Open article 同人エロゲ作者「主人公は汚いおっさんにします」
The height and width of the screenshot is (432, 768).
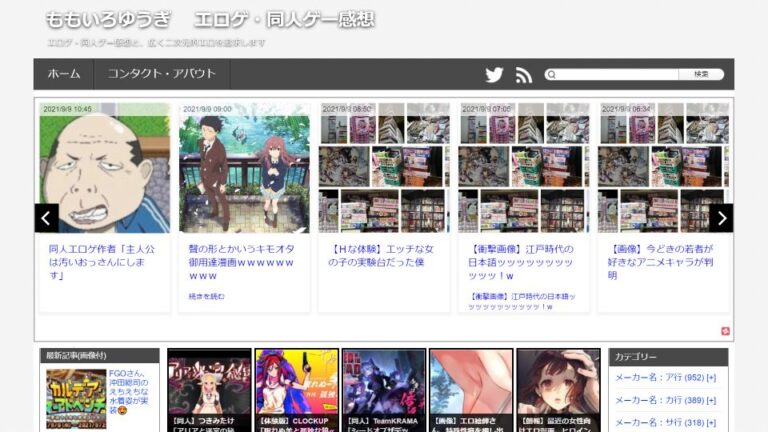(103, 262)
